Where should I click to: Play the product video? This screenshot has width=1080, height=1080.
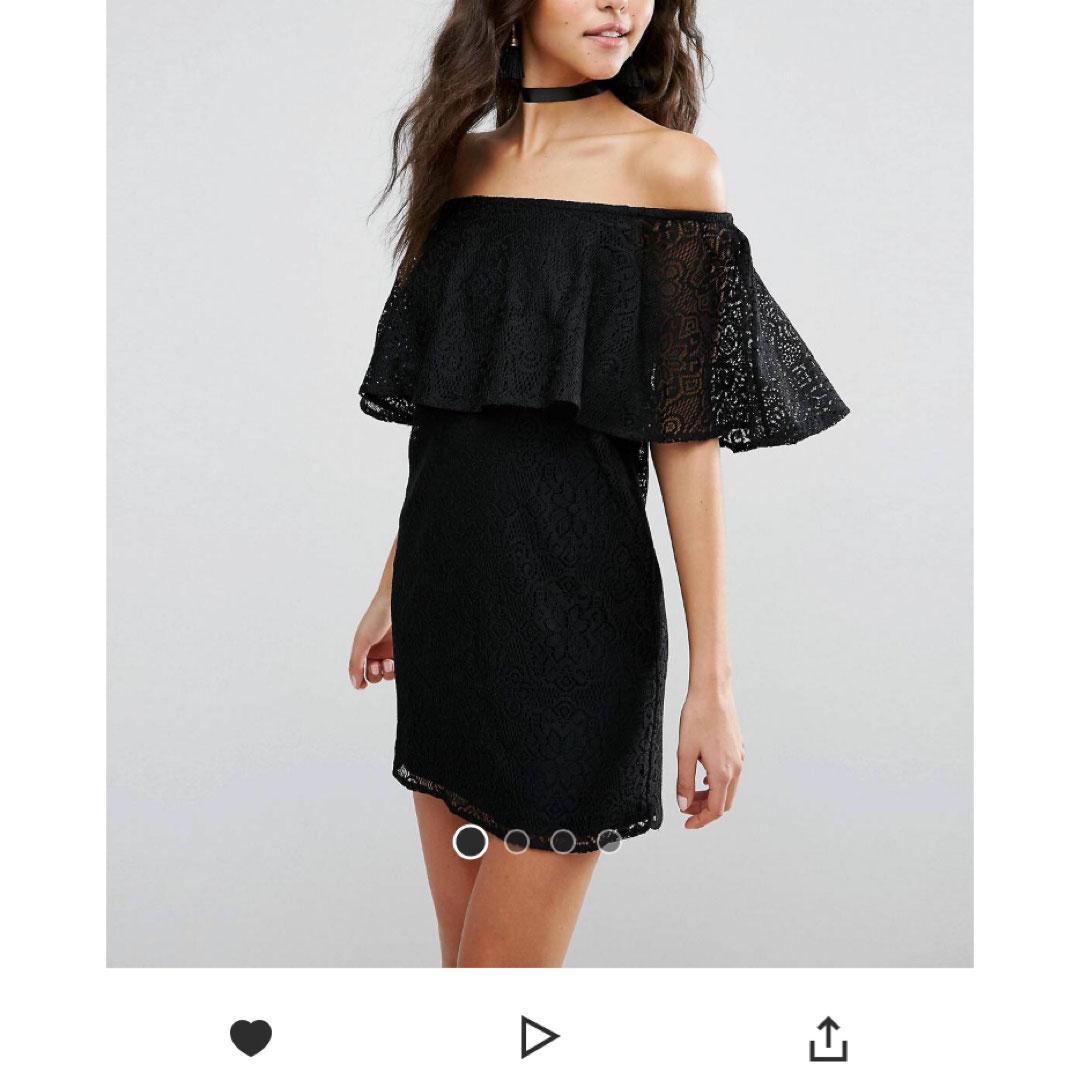coord(539,1037)
